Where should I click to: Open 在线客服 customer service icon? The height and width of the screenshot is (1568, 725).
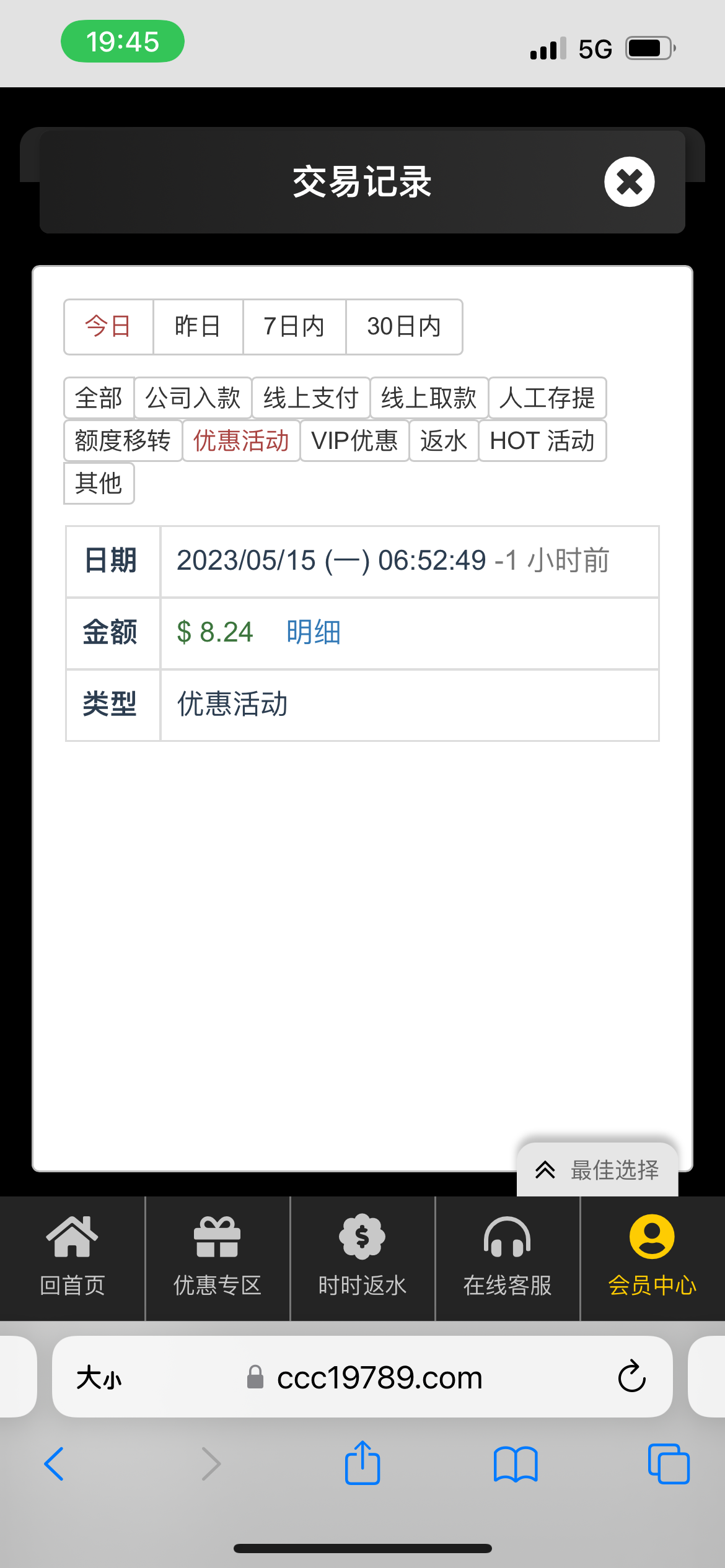(508, 1257)
